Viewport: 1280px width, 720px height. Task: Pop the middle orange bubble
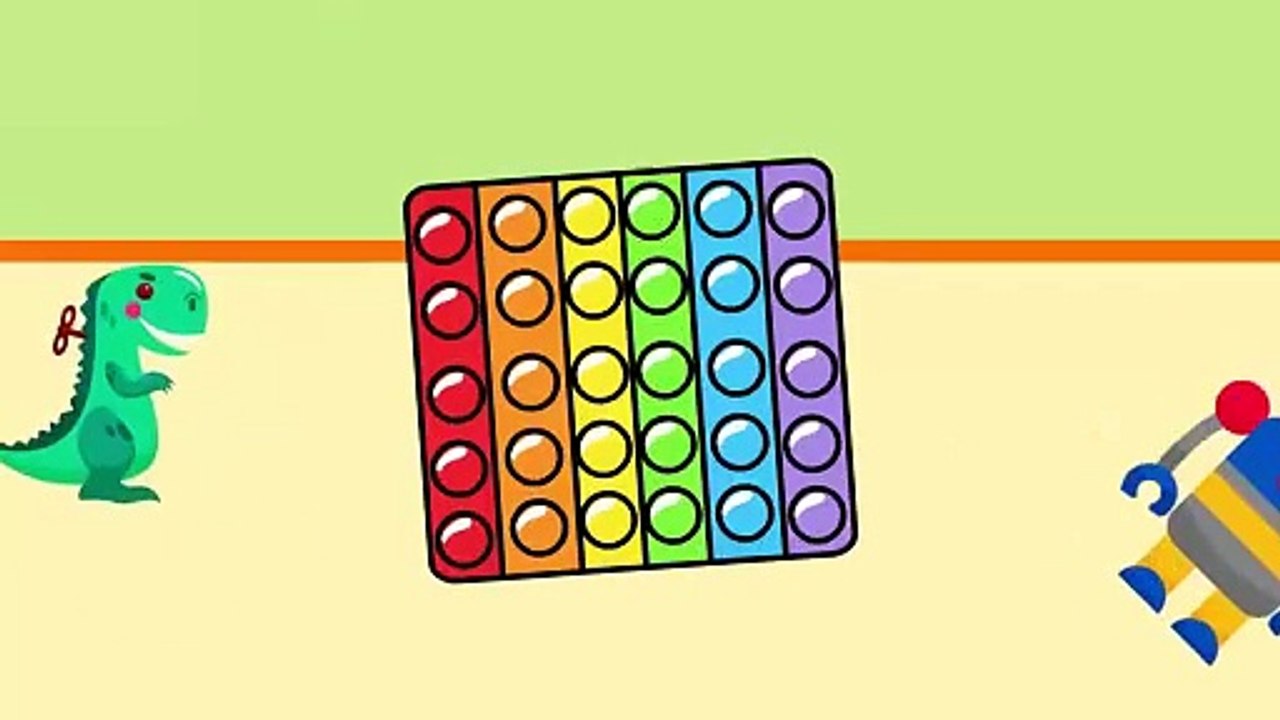pyautogui.click(x=530, y=382)
